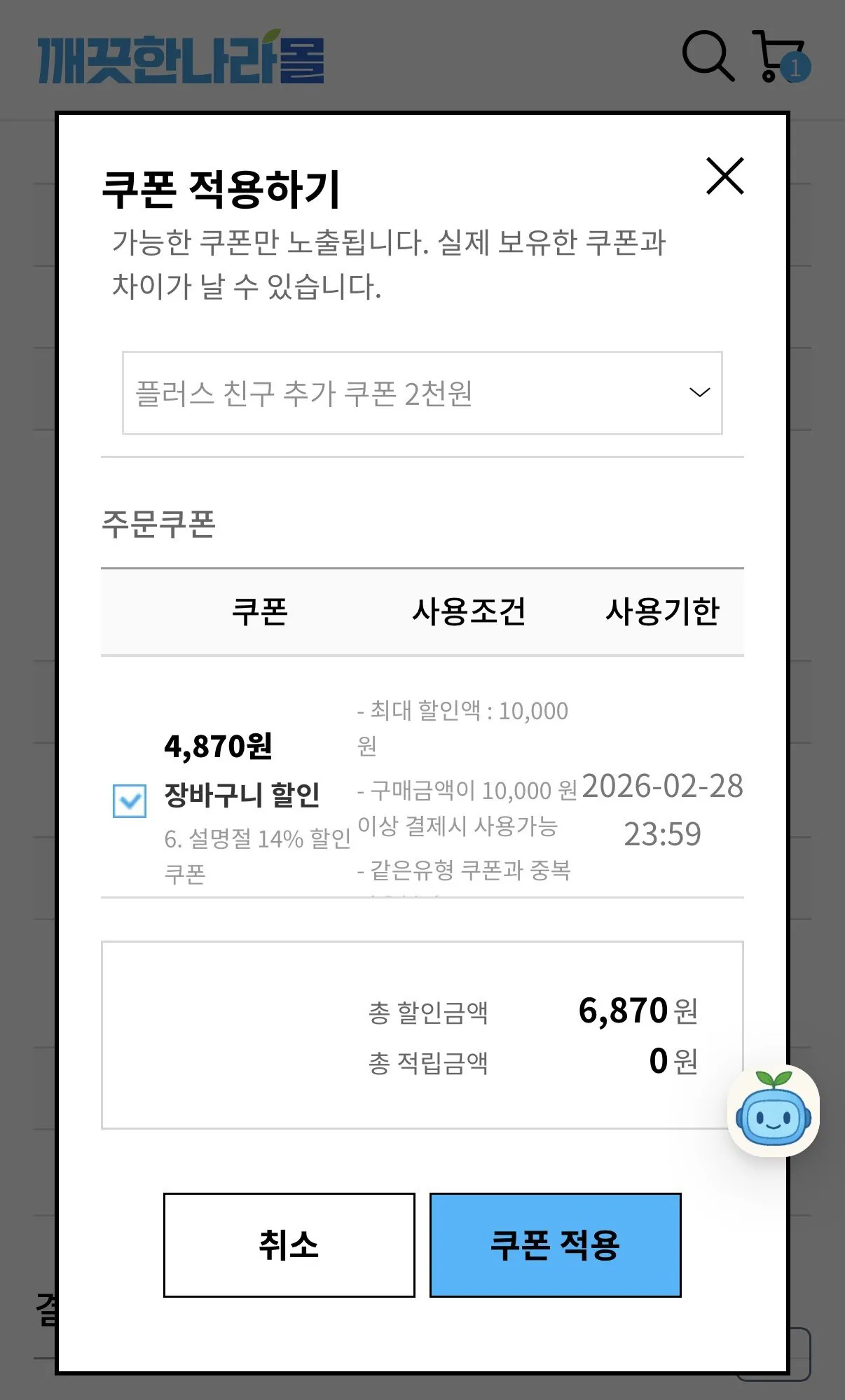Close the coupon apply dialog
Image resolution: width=845 pixels, height=1400 pixels.
coord(725,176)
